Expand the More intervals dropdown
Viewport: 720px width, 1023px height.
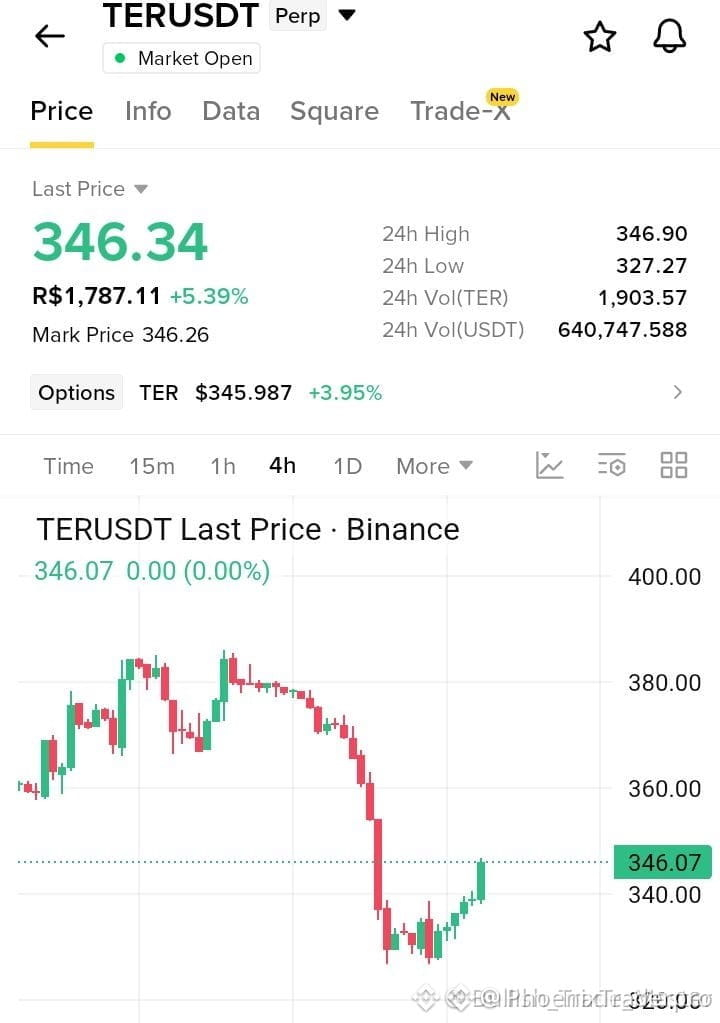tap(434, 466)
